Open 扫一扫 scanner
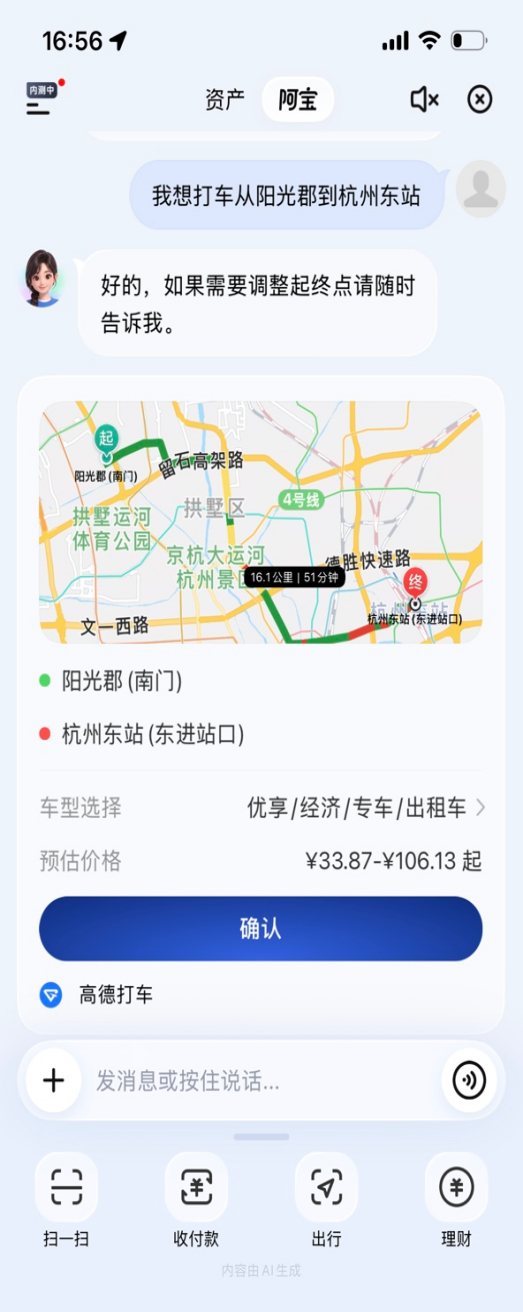The height and width of the screenshot is (1312, 523). coord(66,1200)
